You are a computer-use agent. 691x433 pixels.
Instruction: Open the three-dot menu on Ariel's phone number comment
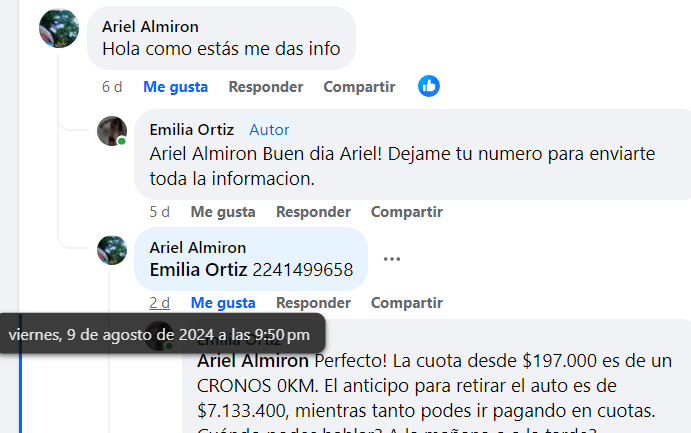coord(392,259)
